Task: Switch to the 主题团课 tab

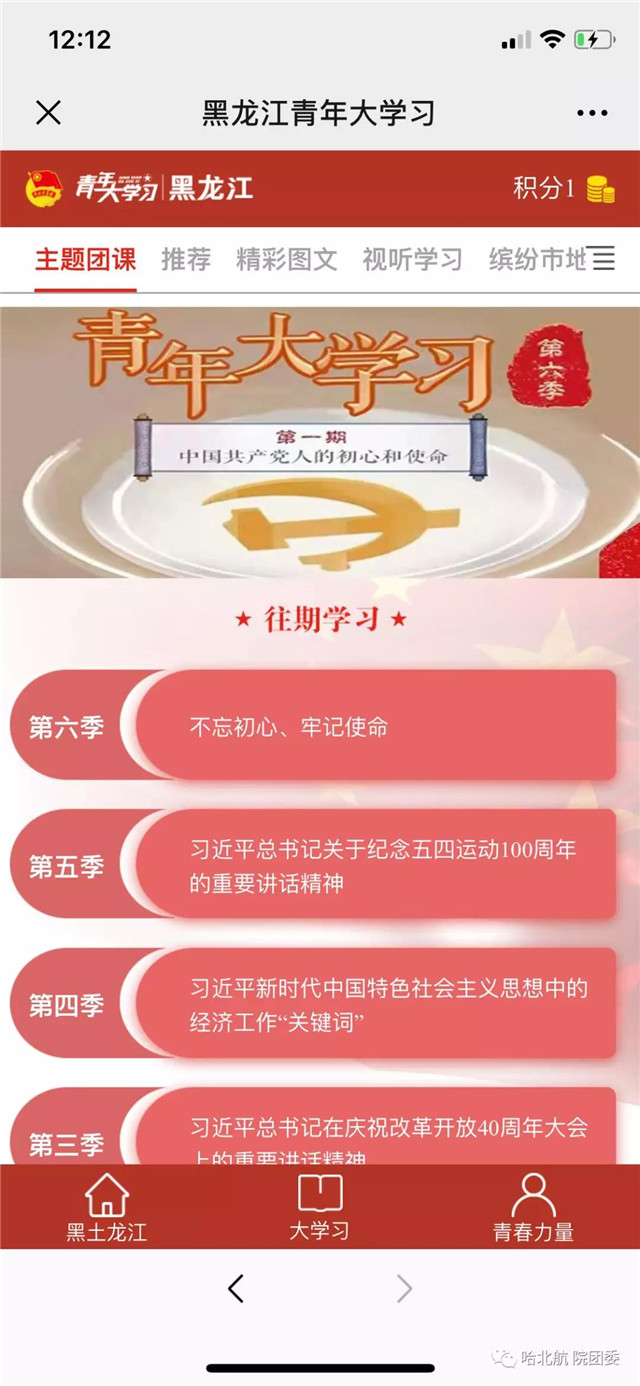Action: [x=85, y=260]
